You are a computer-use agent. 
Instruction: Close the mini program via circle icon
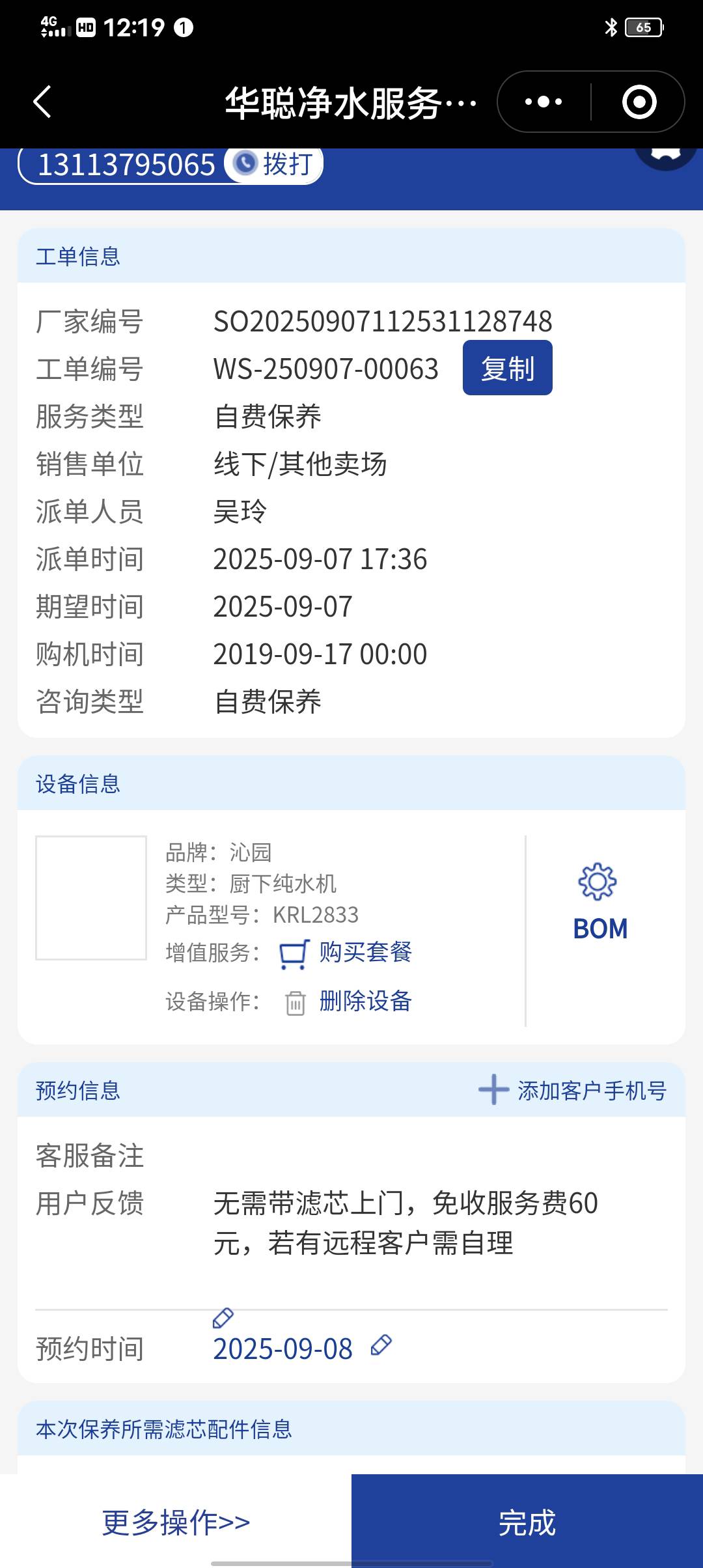click(639, 102)
